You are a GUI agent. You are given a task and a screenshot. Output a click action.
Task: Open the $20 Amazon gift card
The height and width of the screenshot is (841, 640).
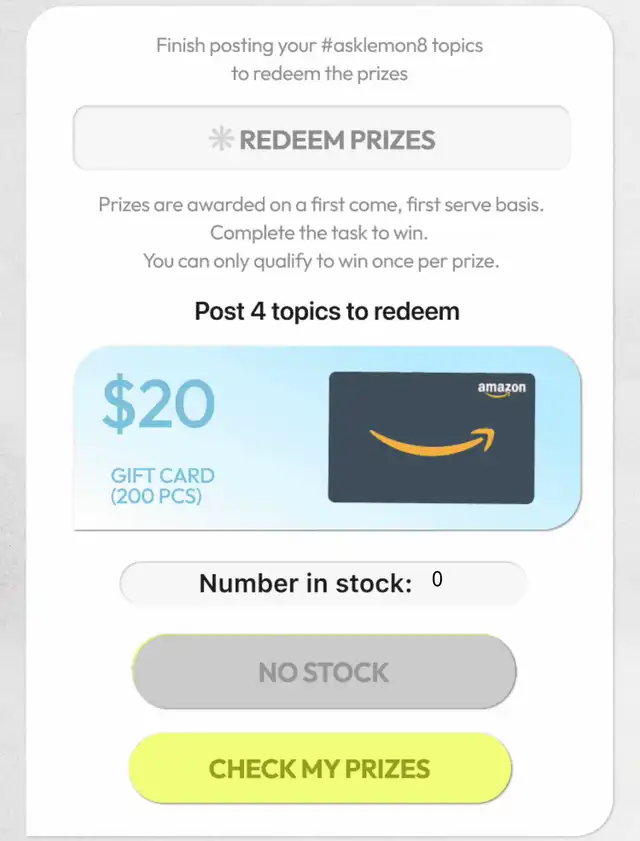click(327, 438)
